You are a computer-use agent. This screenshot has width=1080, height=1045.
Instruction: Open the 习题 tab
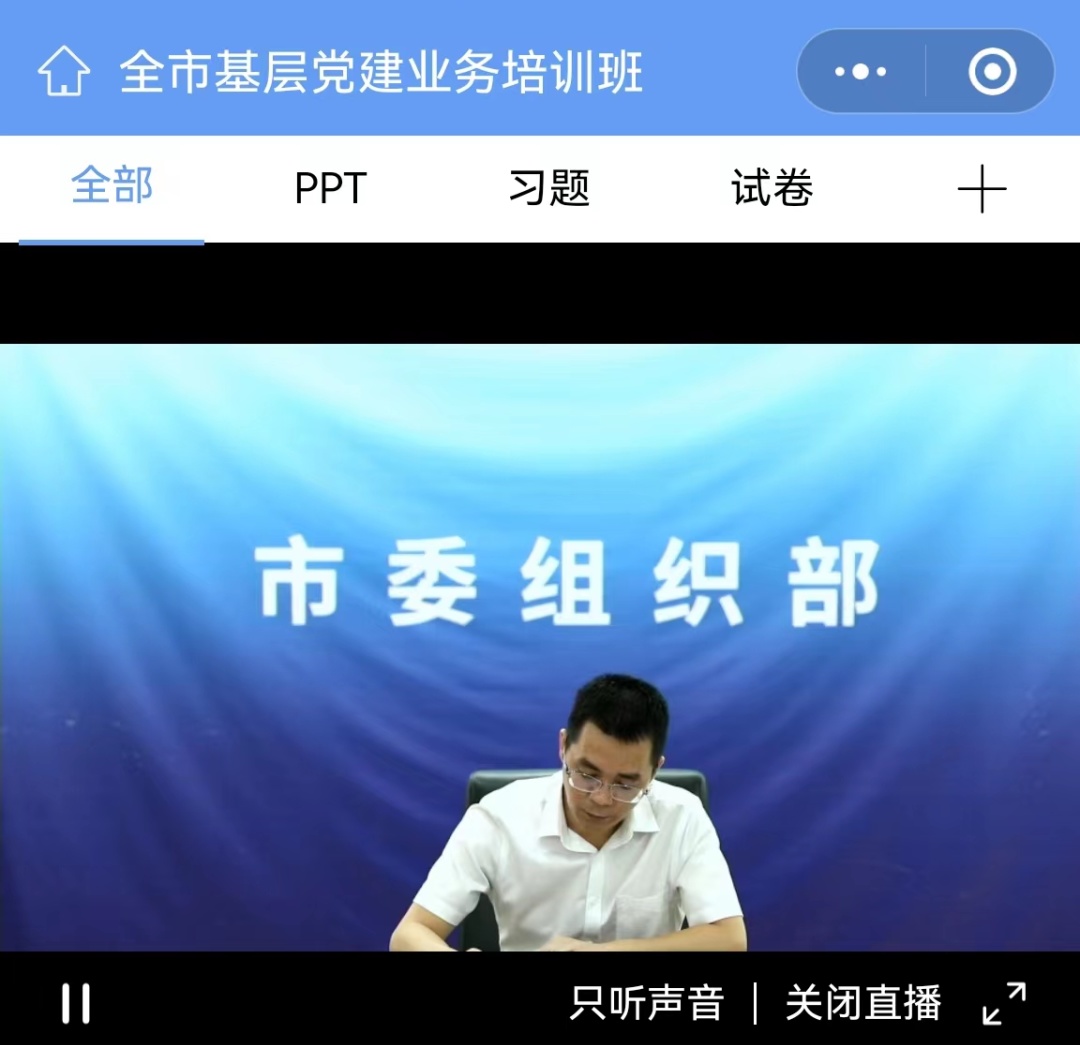click(x=549, y=188)
